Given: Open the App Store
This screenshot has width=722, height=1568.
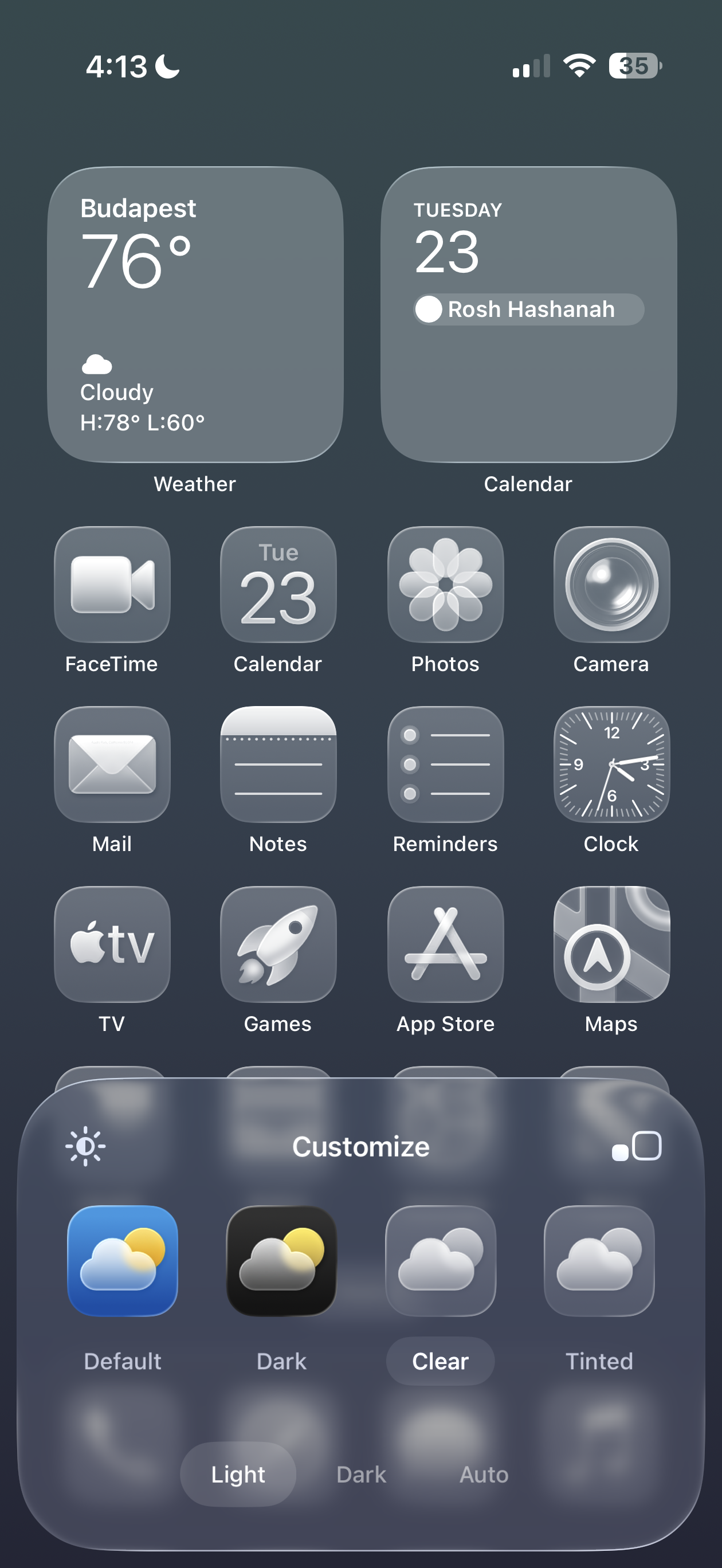Looking at the screenshot, I should [x=446, y=944].
